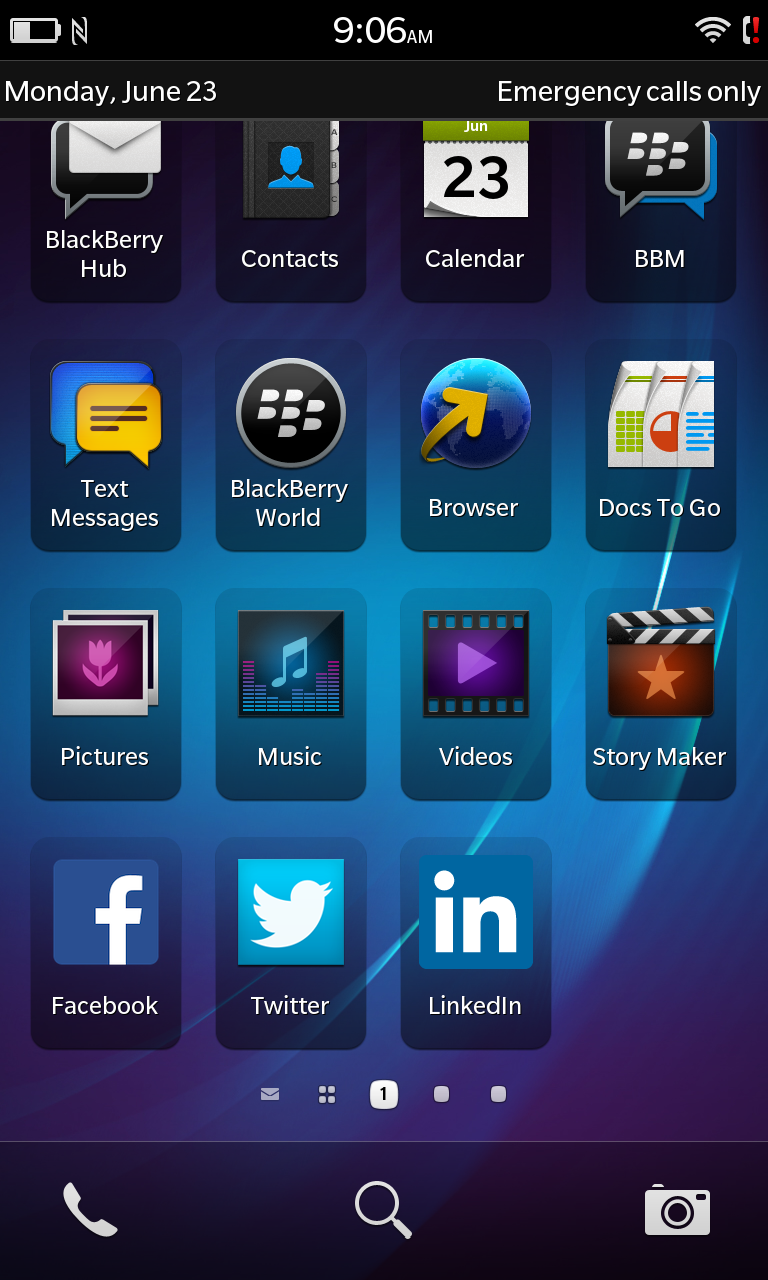The width and height of the screenshot is (768, 1280).
Task: Launch the Music app
Action: (x=291, y=694)
